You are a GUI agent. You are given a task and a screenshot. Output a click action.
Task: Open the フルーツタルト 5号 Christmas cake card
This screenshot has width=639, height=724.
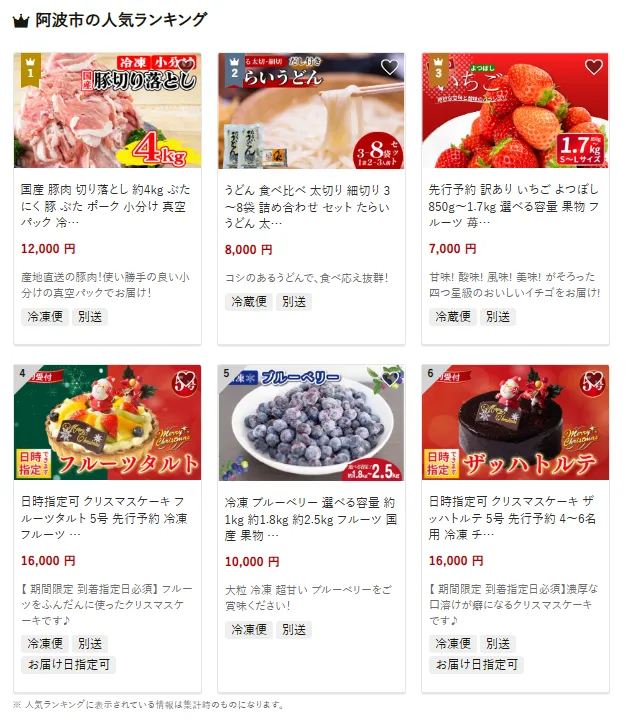coord(107,520)
